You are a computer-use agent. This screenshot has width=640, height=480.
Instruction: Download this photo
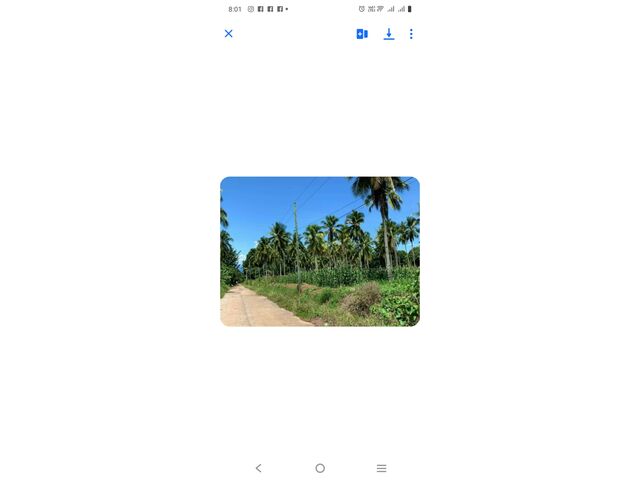point(389,34)
